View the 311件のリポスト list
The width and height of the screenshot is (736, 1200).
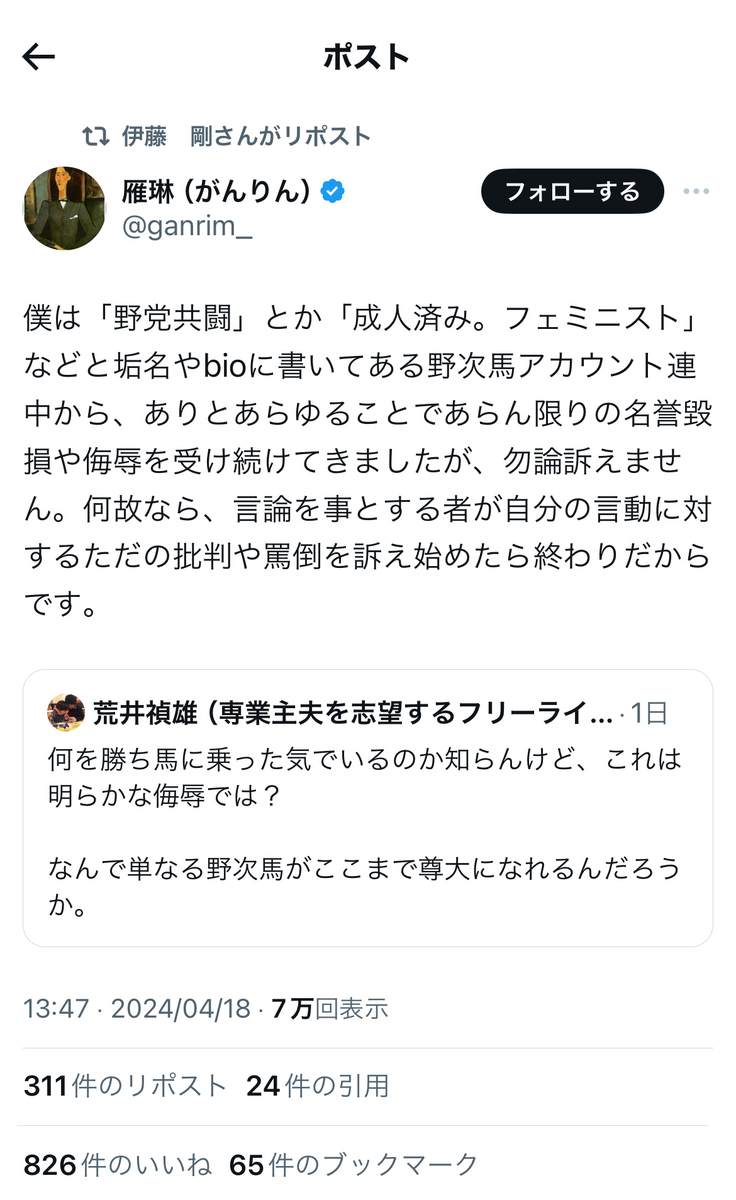pos(126,1085)
